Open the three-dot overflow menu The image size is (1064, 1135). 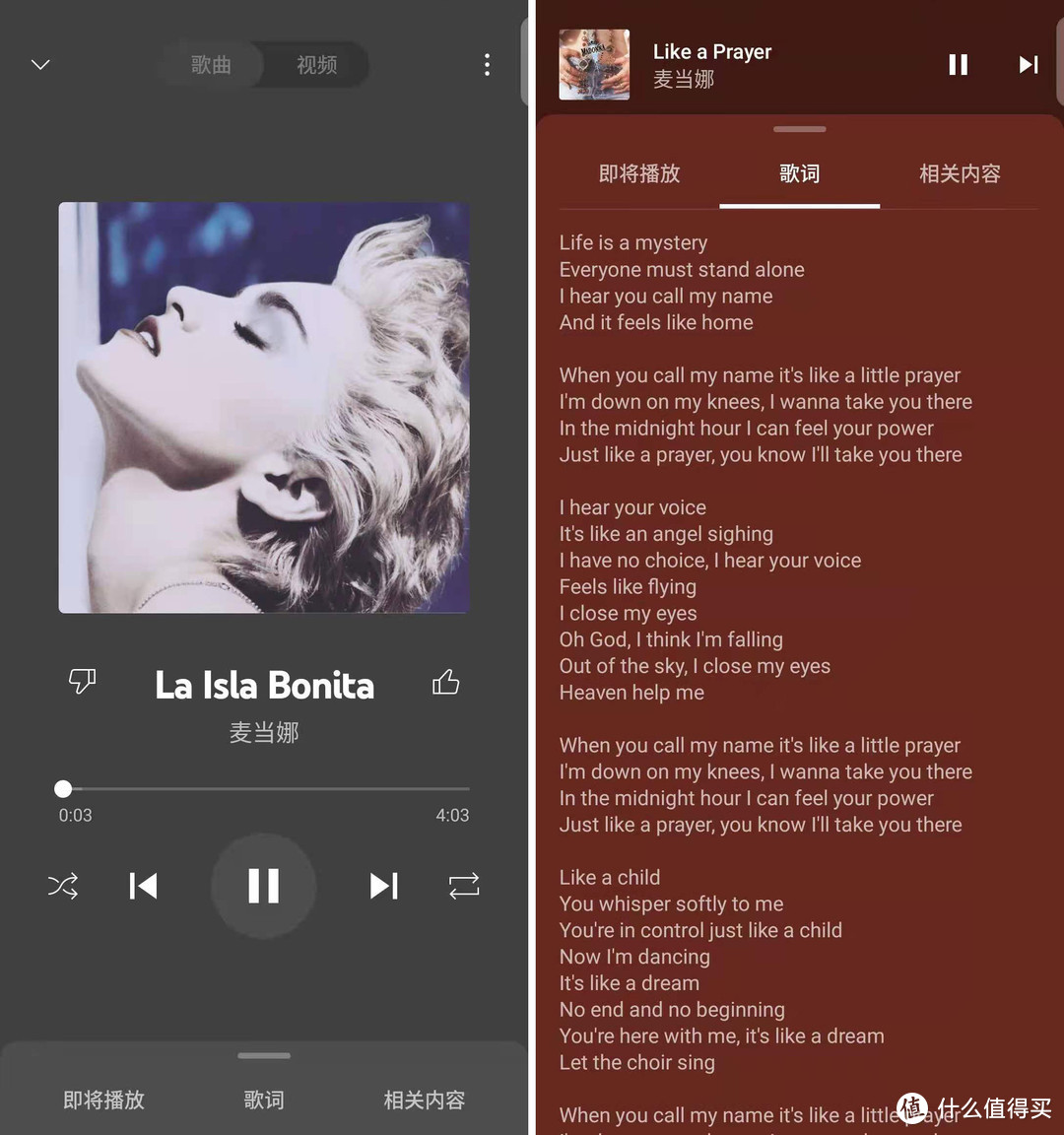tap(487, 65)
